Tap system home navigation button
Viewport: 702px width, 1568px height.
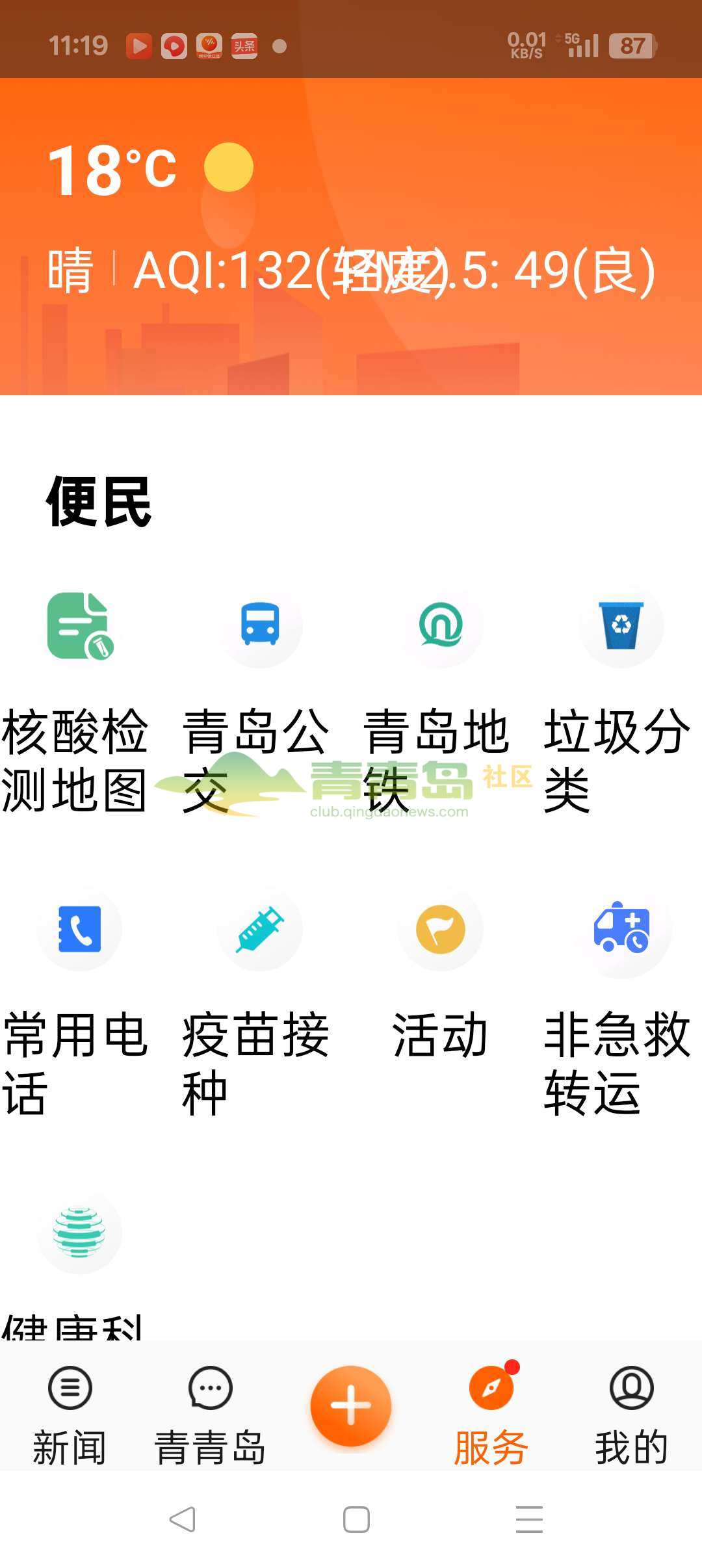coord(356,1520)
